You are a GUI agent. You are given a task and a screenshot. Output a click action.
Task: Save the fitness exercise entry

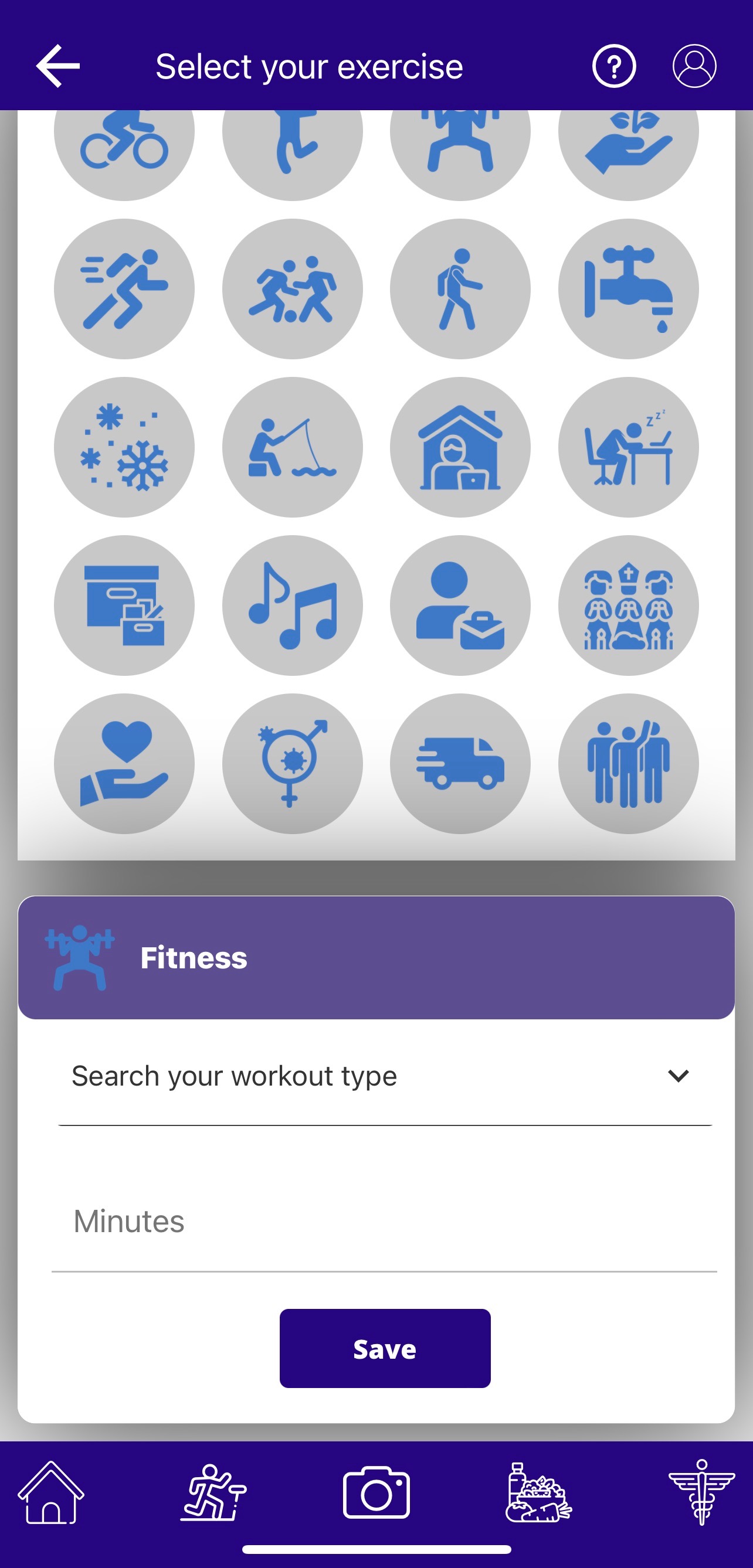pyautogui.click(x=385, y=1348)
